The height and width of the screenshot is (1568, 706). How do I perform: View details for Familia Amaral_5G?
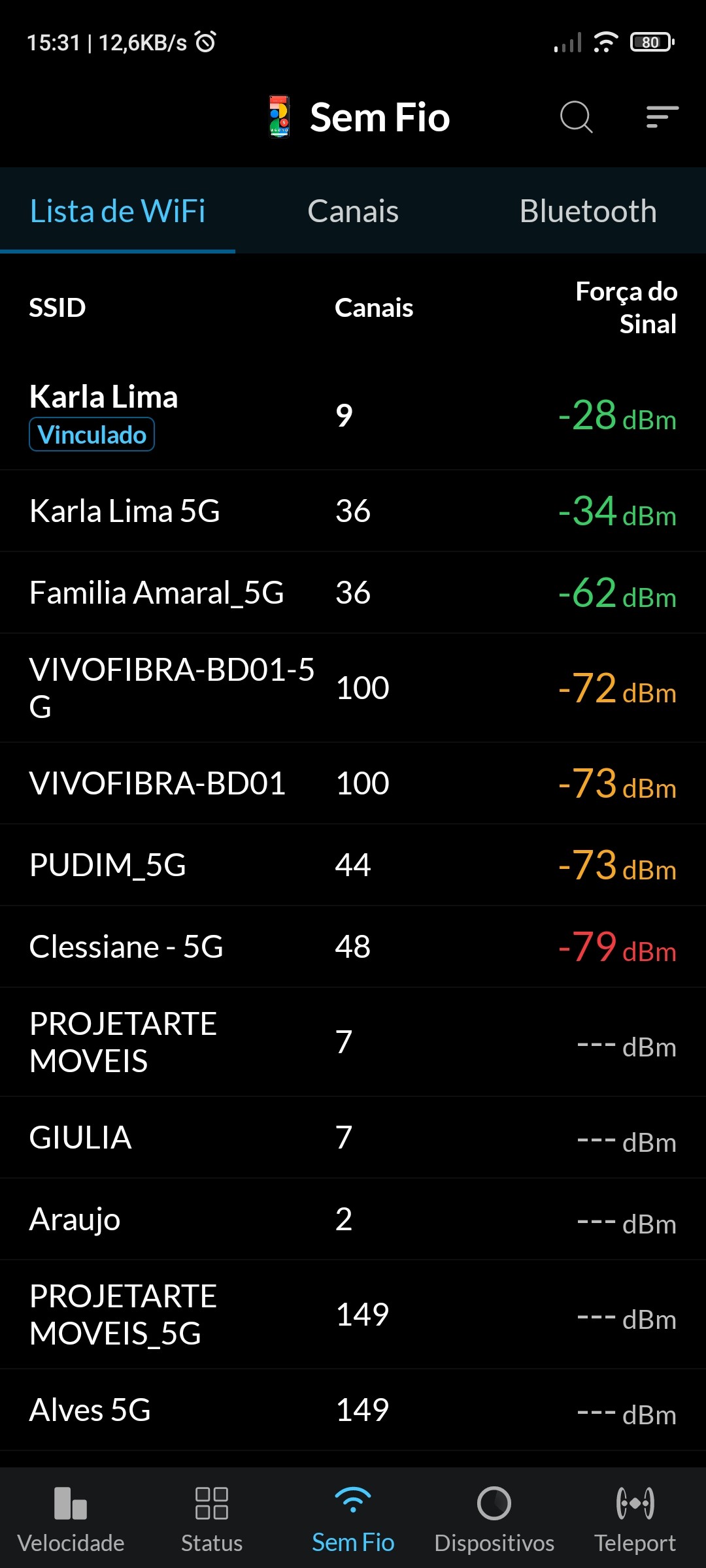[353, 593]
